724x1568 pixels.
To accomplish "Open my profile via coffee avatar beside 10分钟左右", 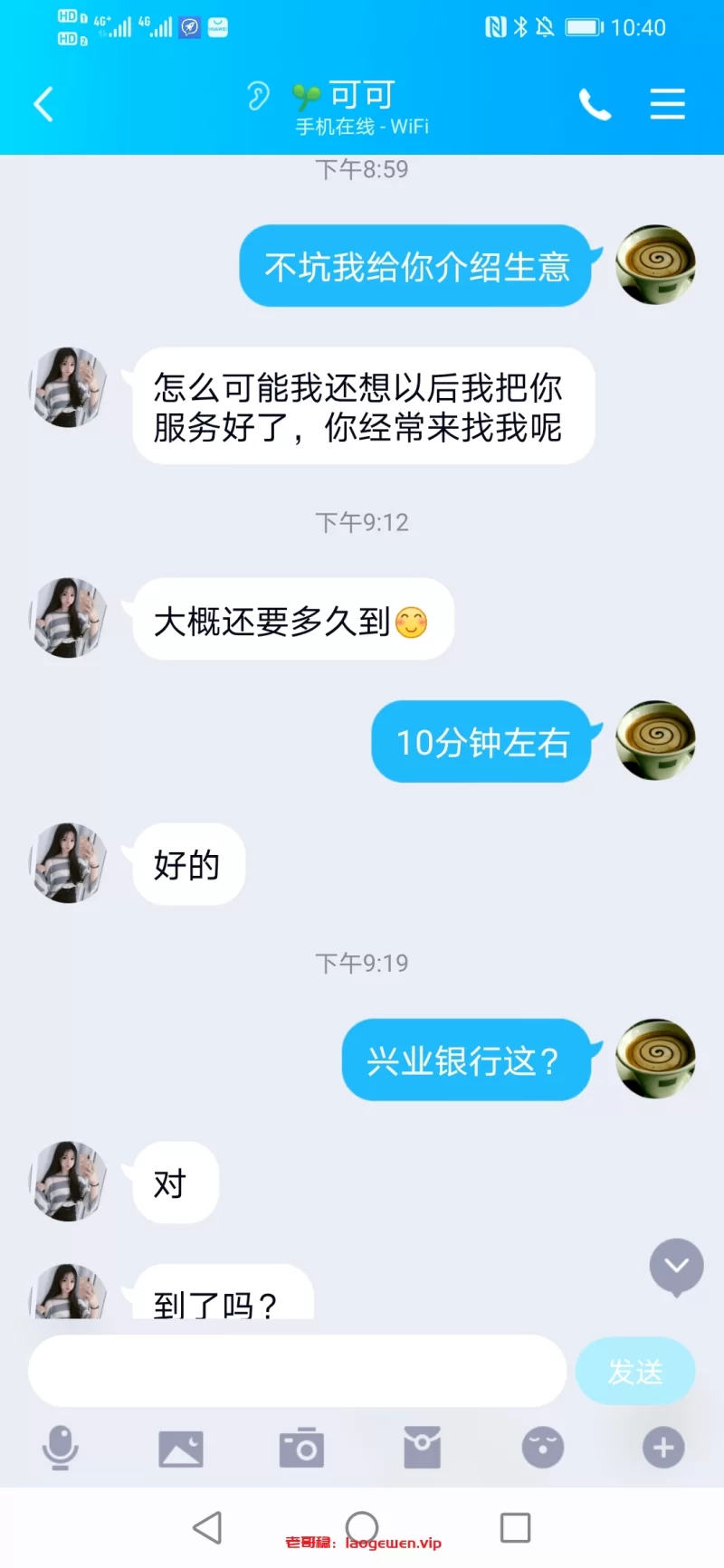I will (655, 741).
